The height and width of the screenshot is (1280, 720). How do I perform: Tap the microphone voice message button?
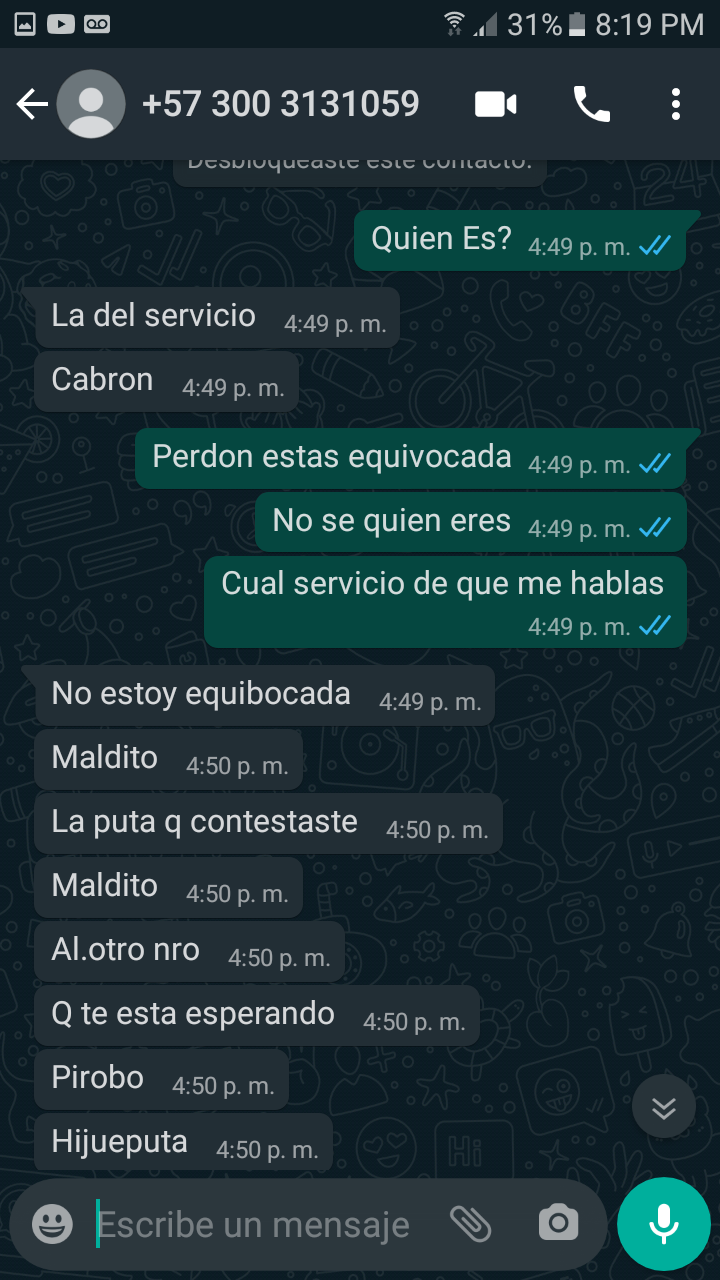click(x=664, y=1224)
